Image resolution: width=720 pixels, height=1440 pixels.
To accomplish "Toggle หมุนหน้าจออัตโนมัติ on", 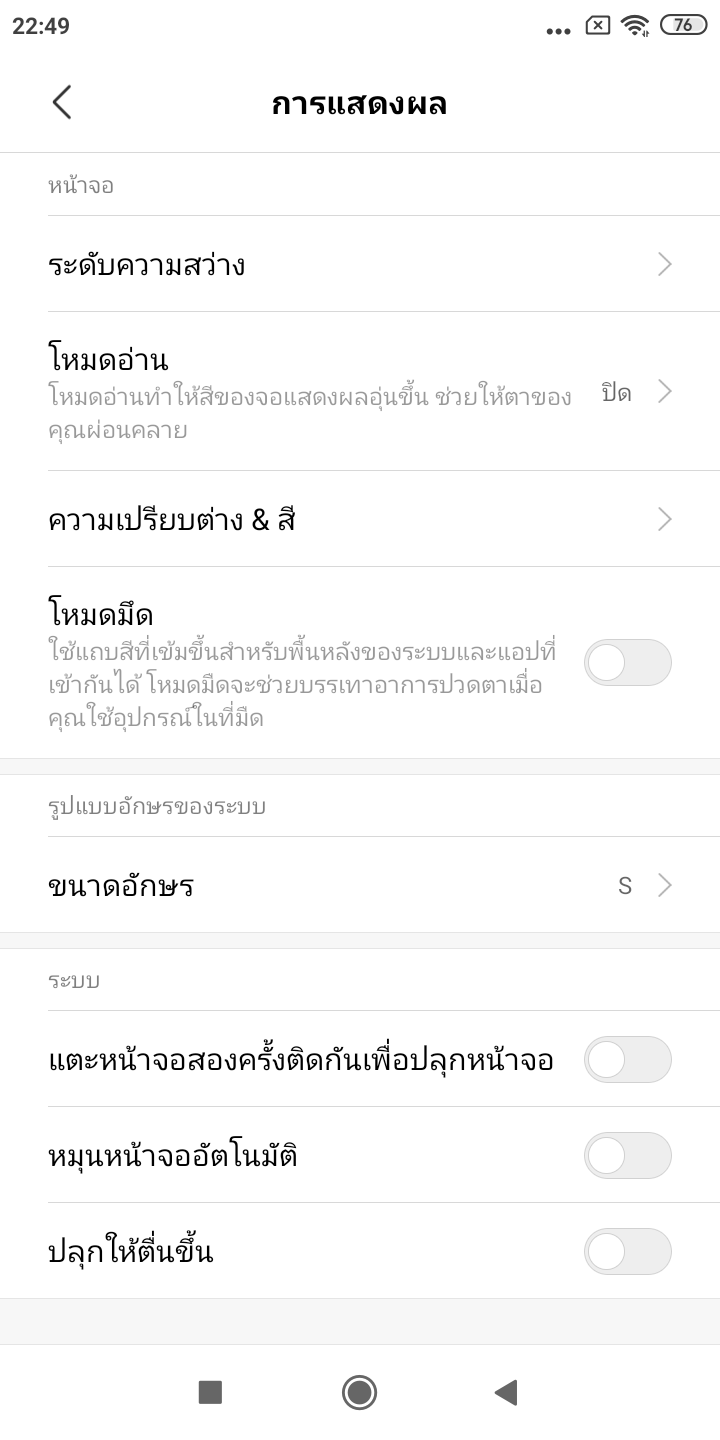I will [x=627, y=1155].
